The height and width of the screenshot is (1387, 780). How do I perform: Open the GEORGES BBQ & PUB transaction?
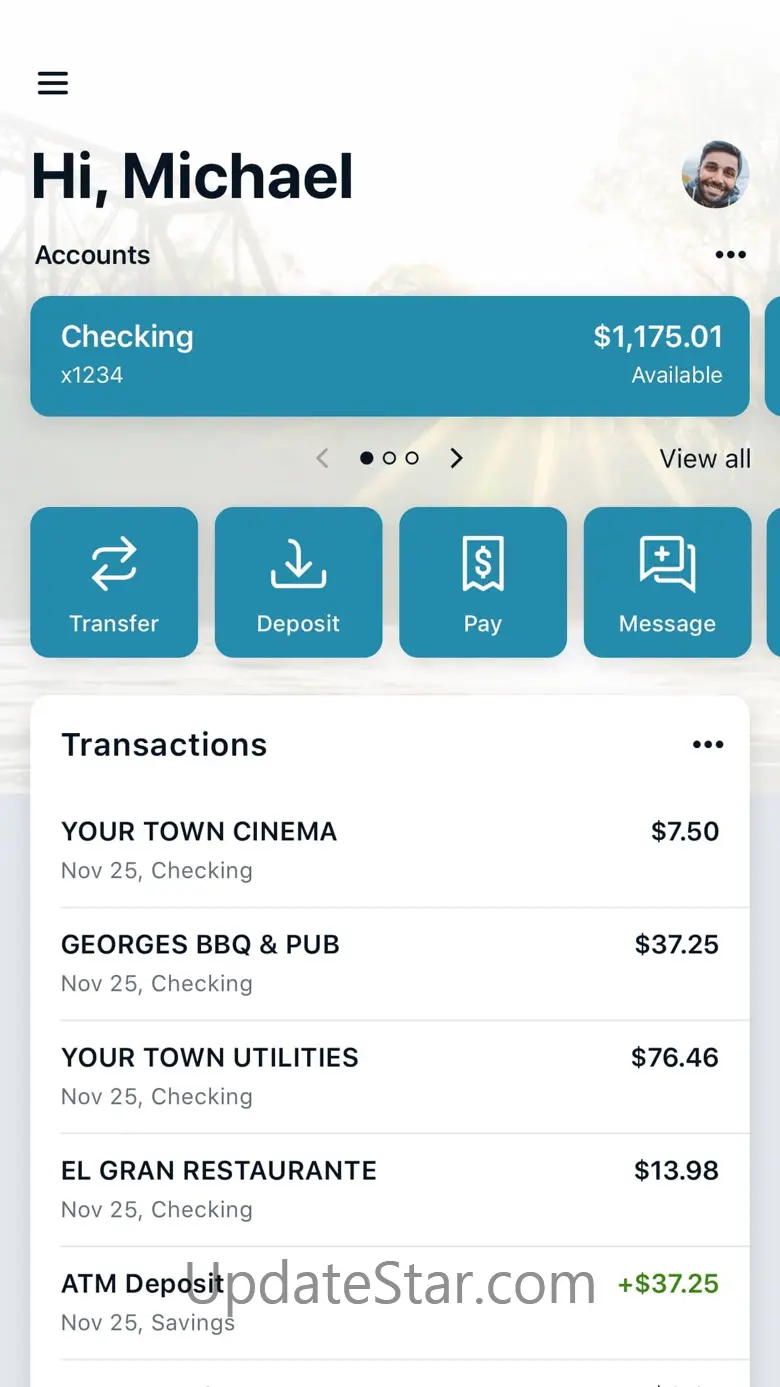point(390,964)
